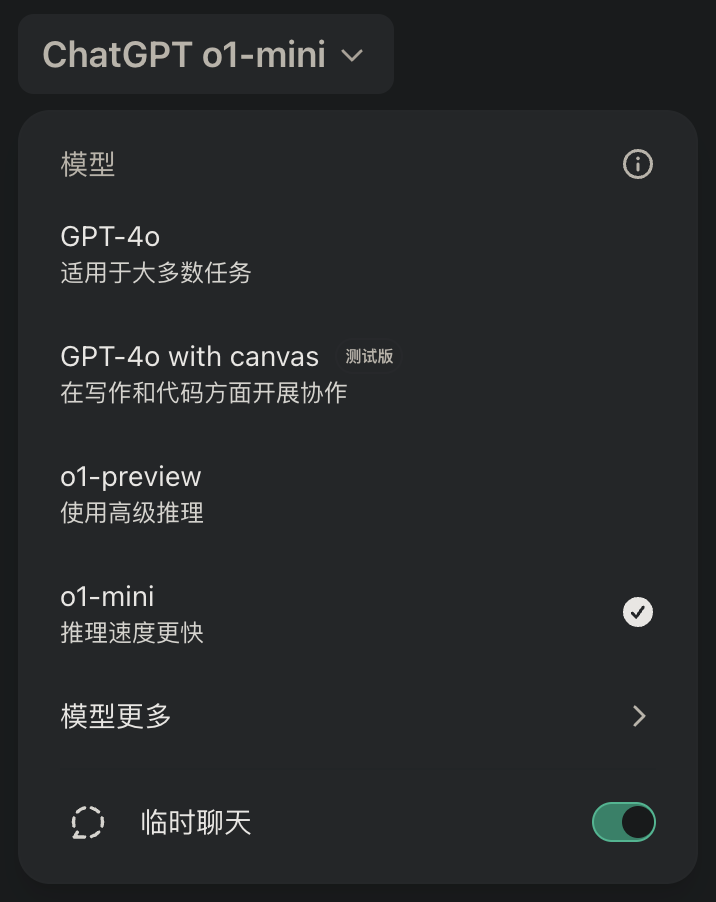Switch to the o1-preview model
The image size is (716, 902).
[357, 494]
